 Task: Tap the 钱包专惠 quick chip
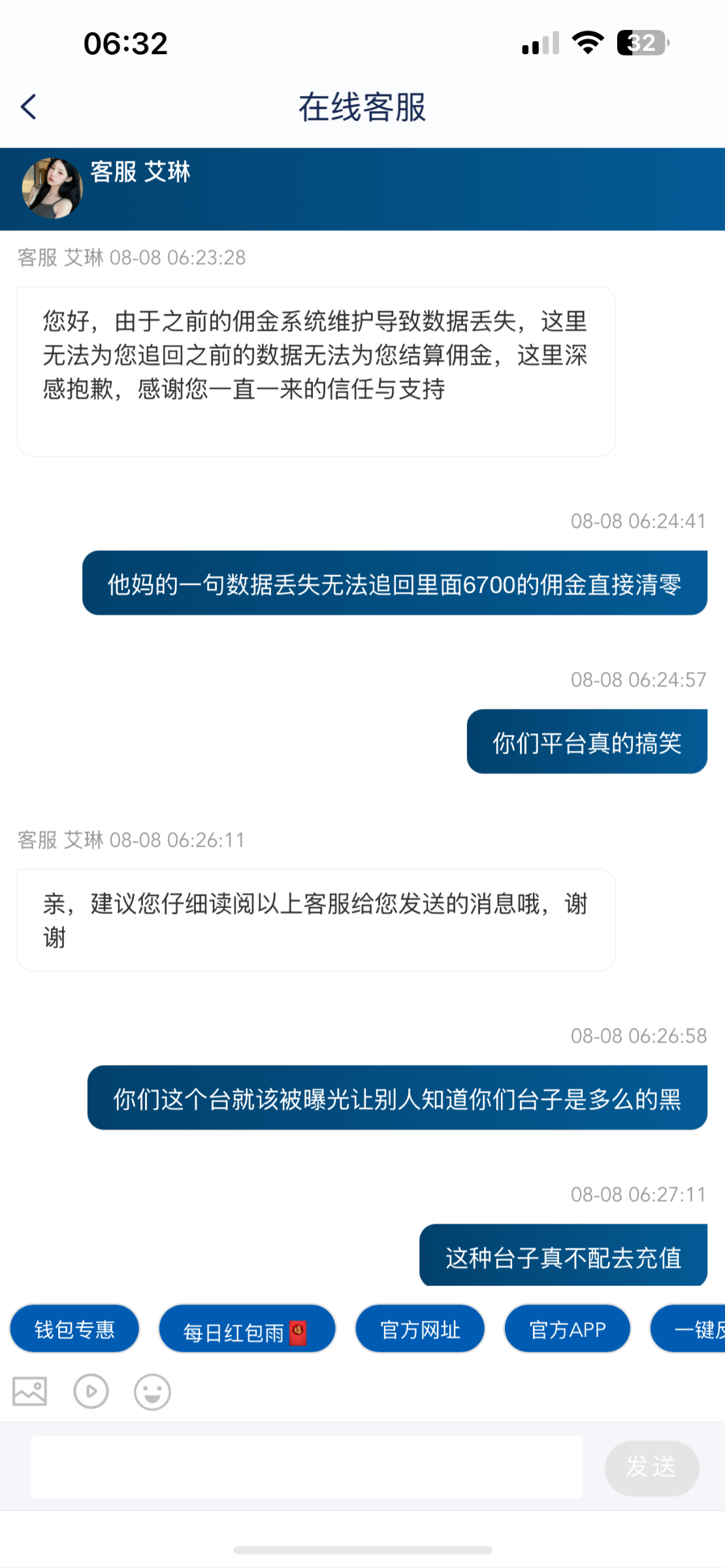click(x=74, y=1329)
